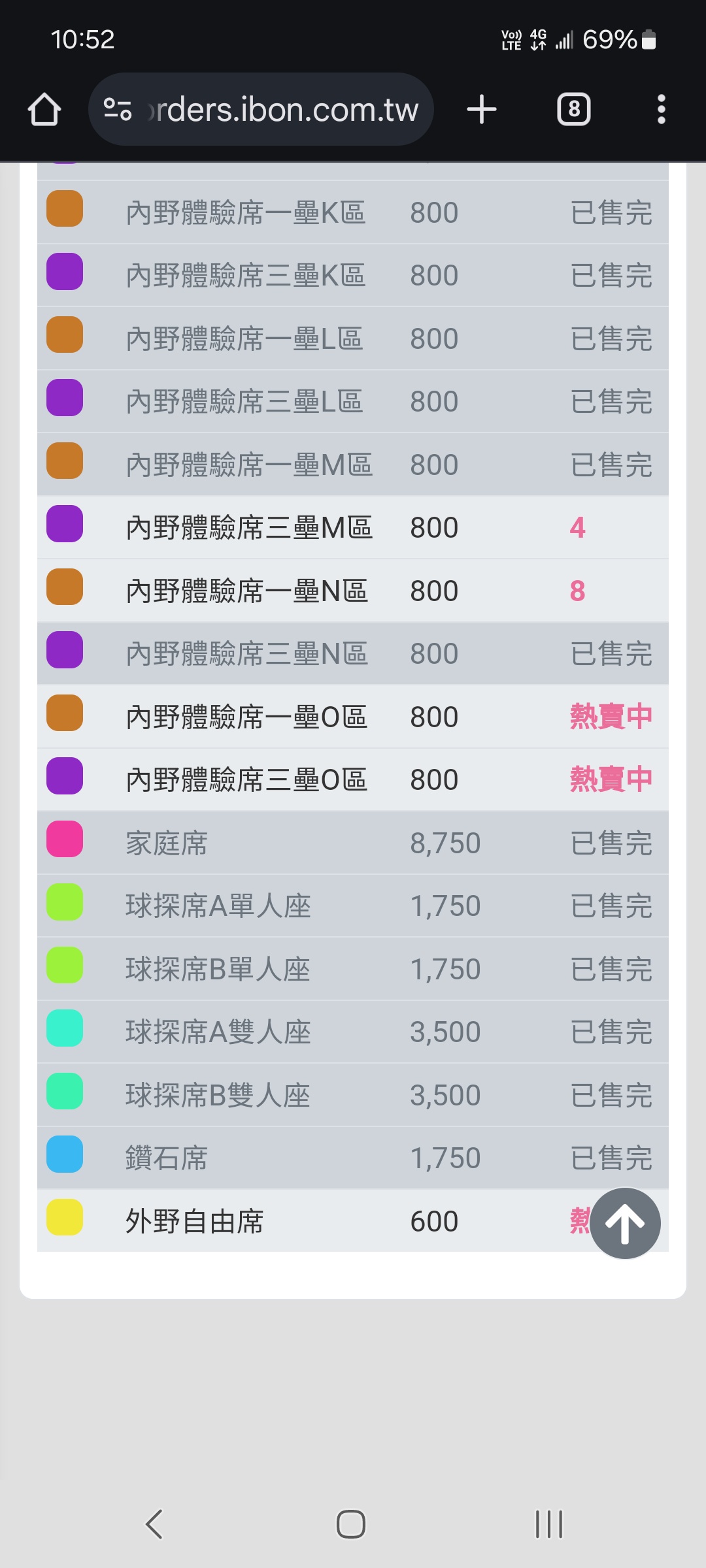Open the recent apps view
706x1568 pixels.
tap(549, 1524)
